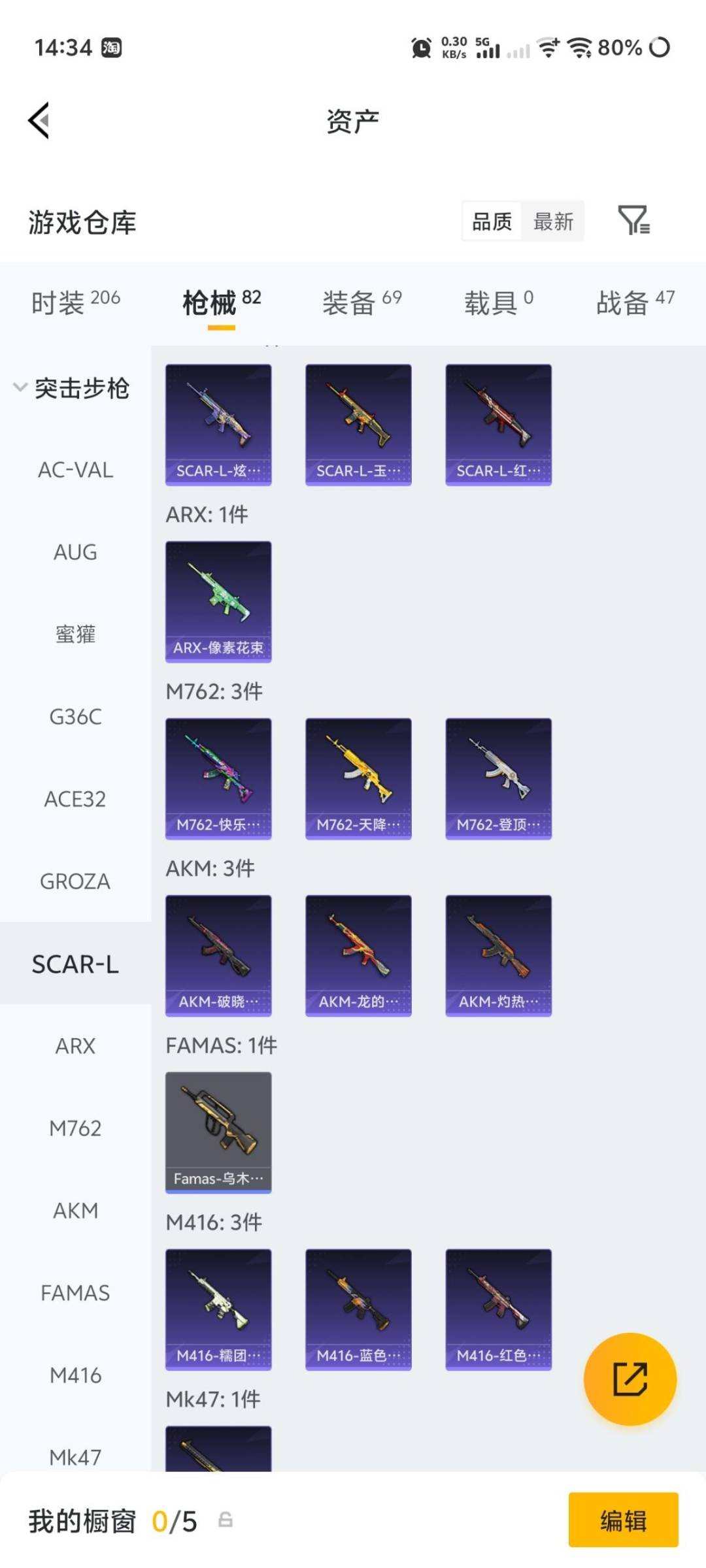Open the M762-天降 skin tile
This screenshot has width=706, height=1568.
click(358, 778)
